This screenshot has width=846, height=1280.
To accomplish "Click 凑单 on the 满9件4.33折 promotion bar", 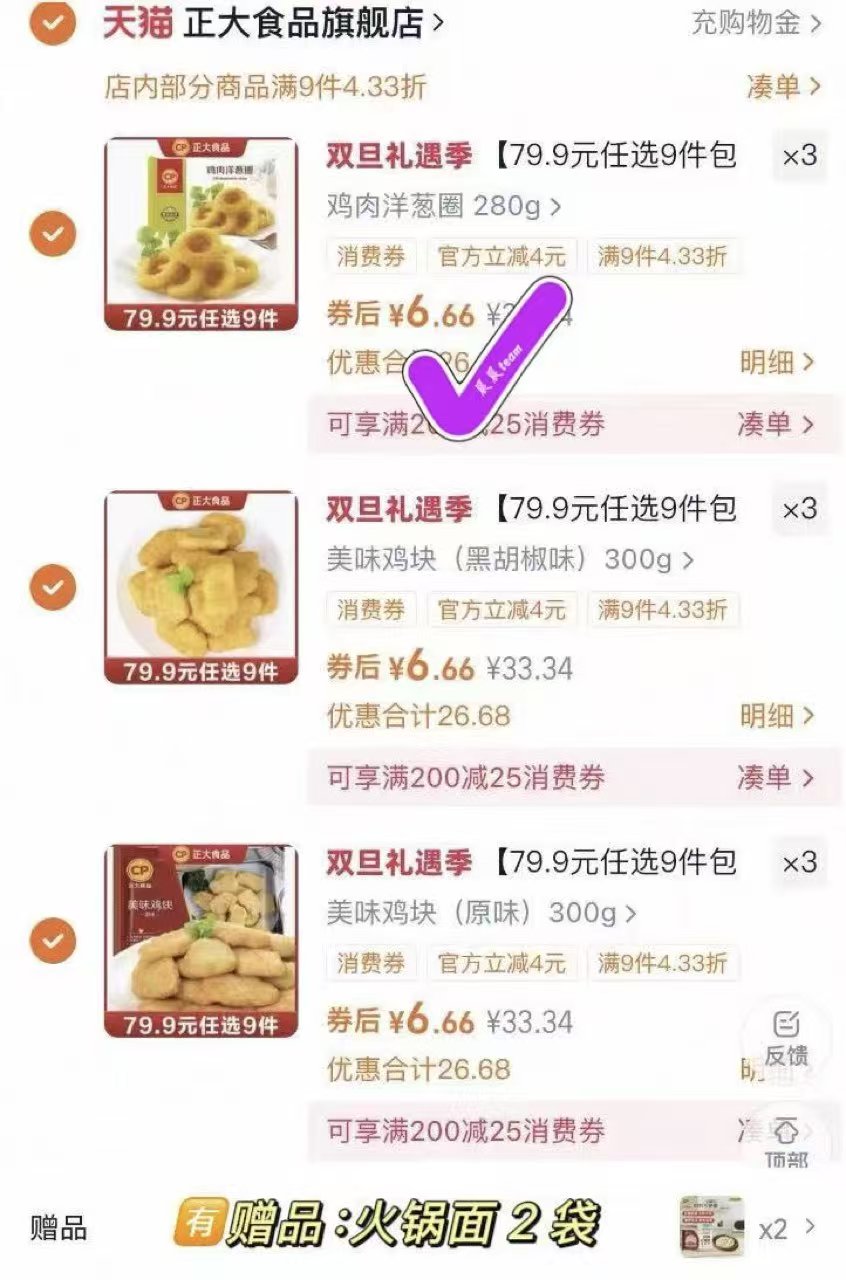I will click(775, 86).
